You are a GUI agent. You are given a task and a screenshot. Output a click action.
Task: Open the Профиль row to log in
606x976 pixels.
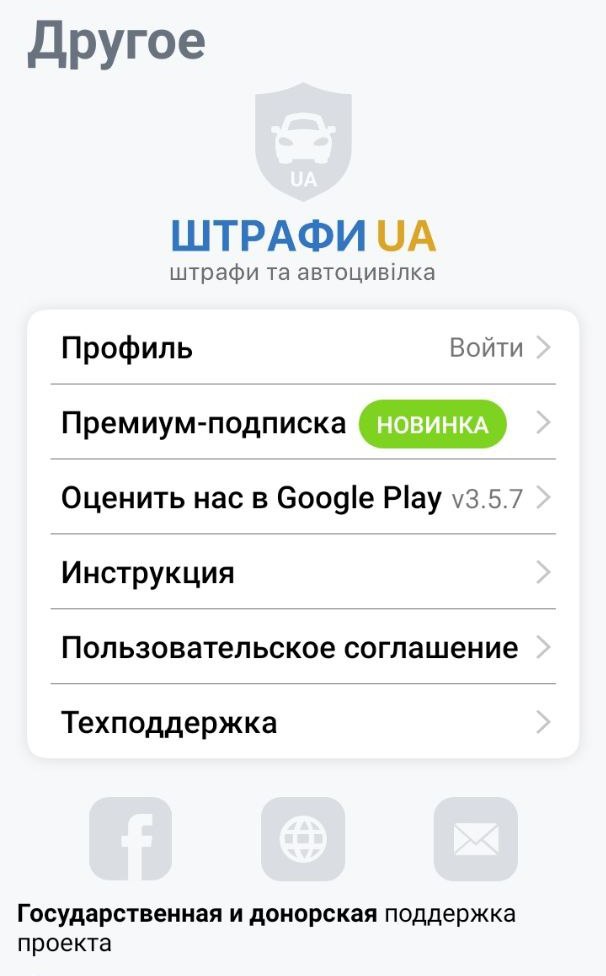(x=302, y=348)
